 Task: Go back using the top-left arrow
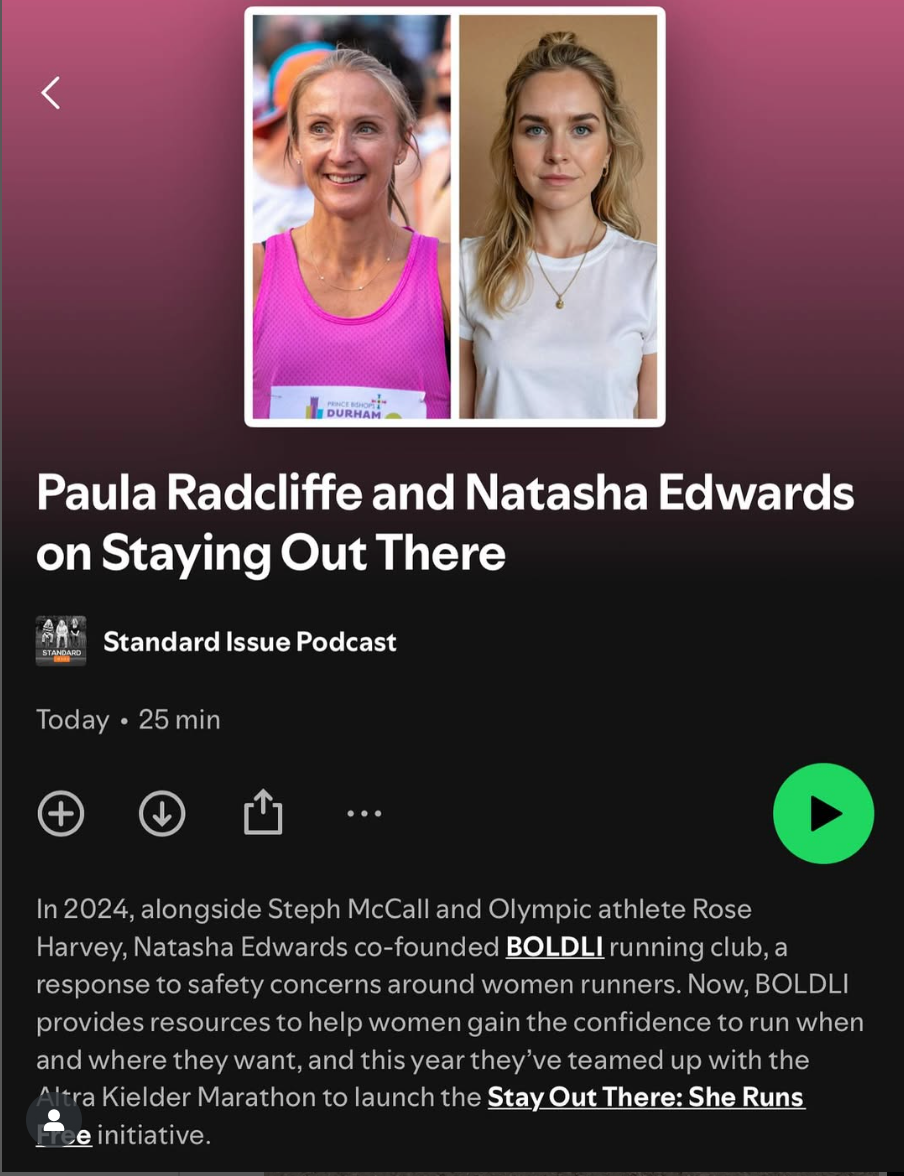coord(50,93)
